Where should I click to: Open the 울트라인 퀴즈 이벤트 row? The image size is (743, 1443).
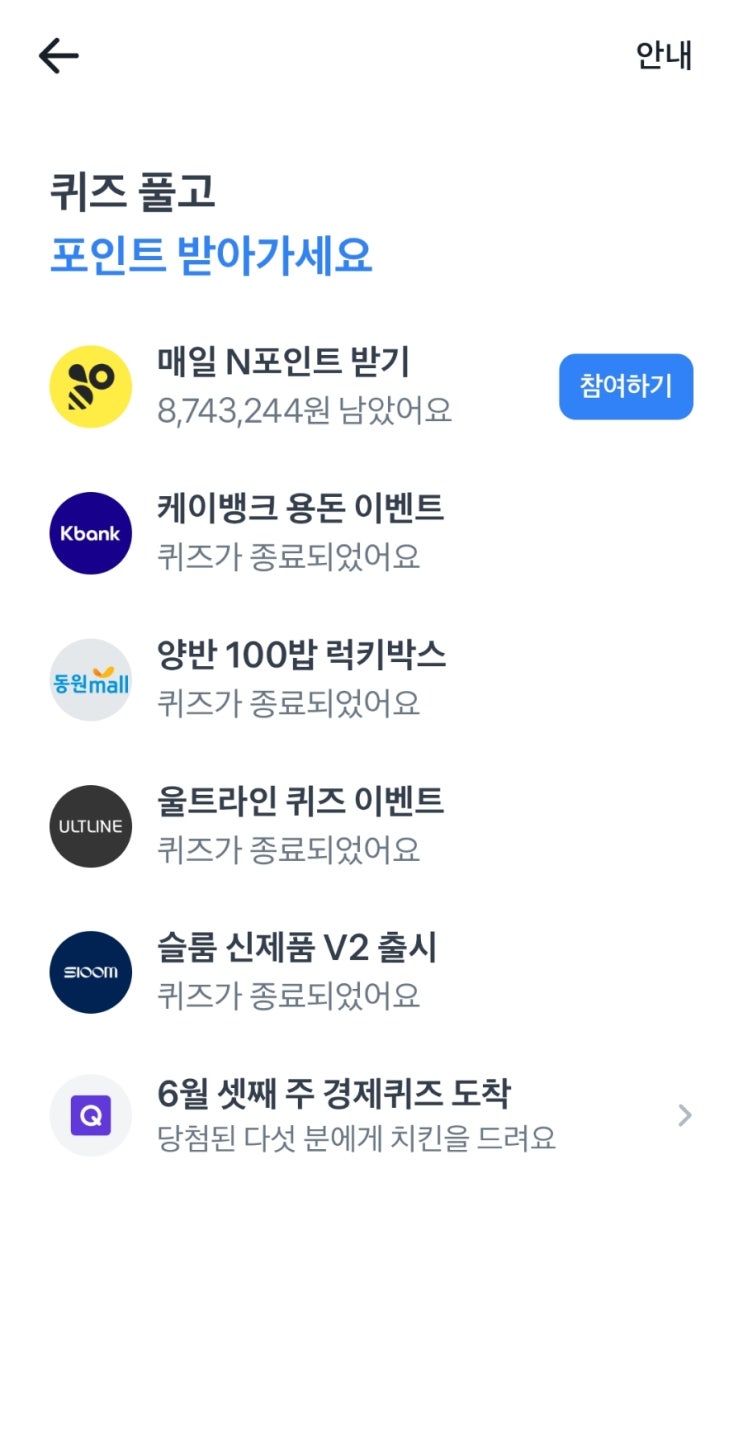point(371,826)
